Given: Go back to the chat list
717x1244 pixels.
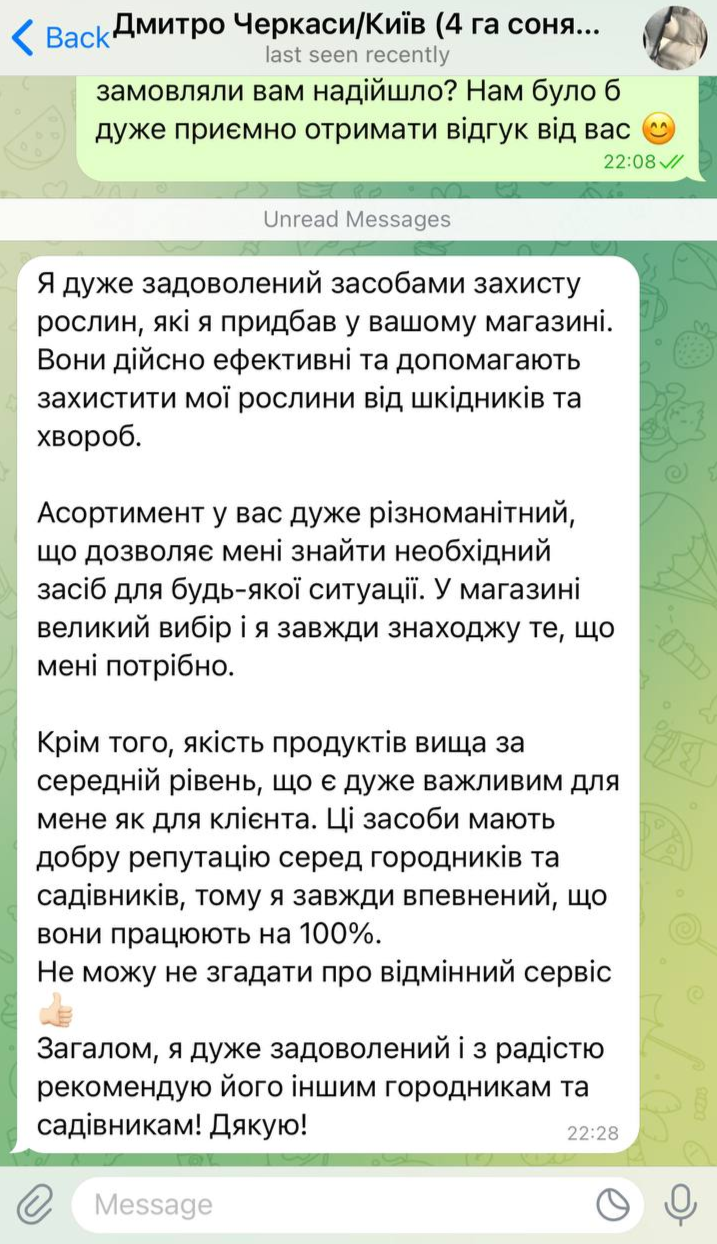Looking at the screenshot, I should point(58,38).
